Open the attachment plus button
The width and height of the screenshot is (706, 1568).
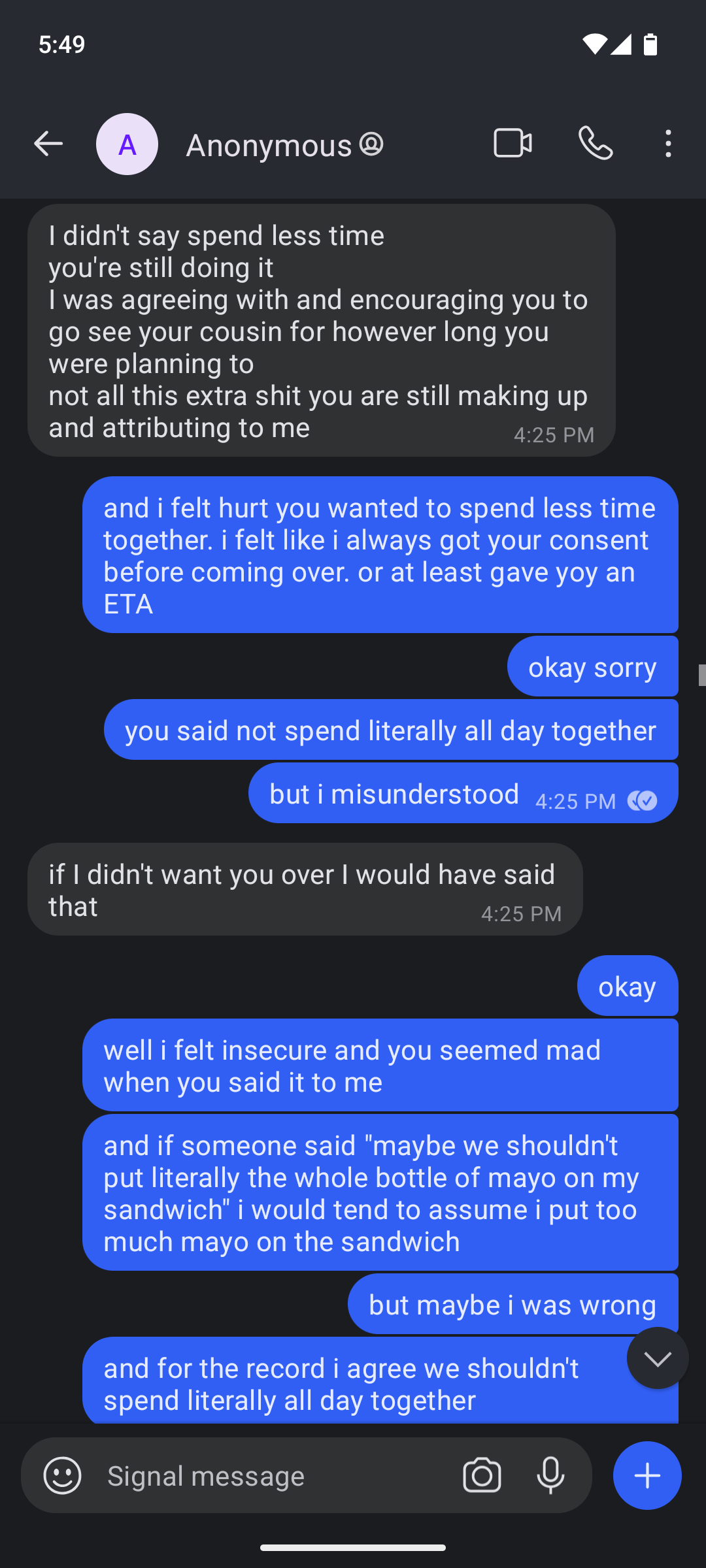(x=647, y=1475)
